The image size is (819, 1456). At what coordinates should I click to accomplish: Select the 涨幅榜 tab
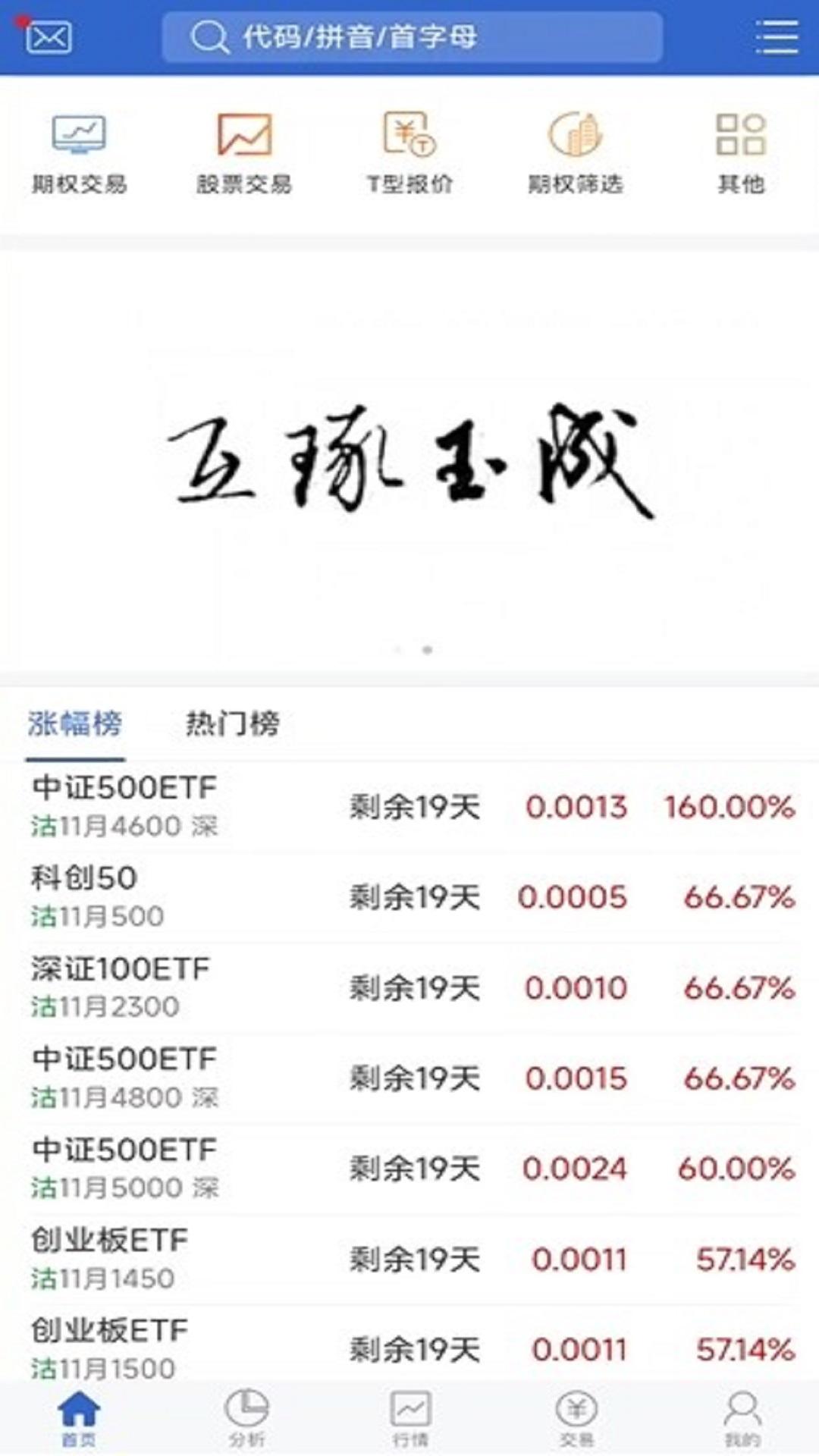click(75, 724)
